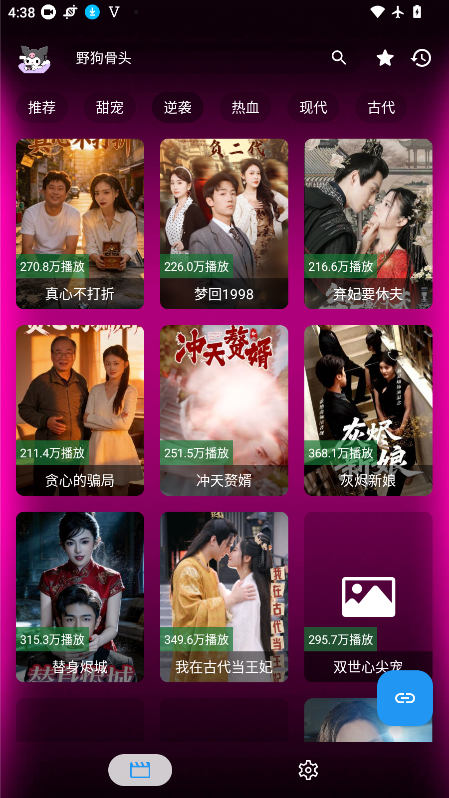Screen dimensions: 449x798
Task: Open watch history clock icon
Action: tap(421, 58)
